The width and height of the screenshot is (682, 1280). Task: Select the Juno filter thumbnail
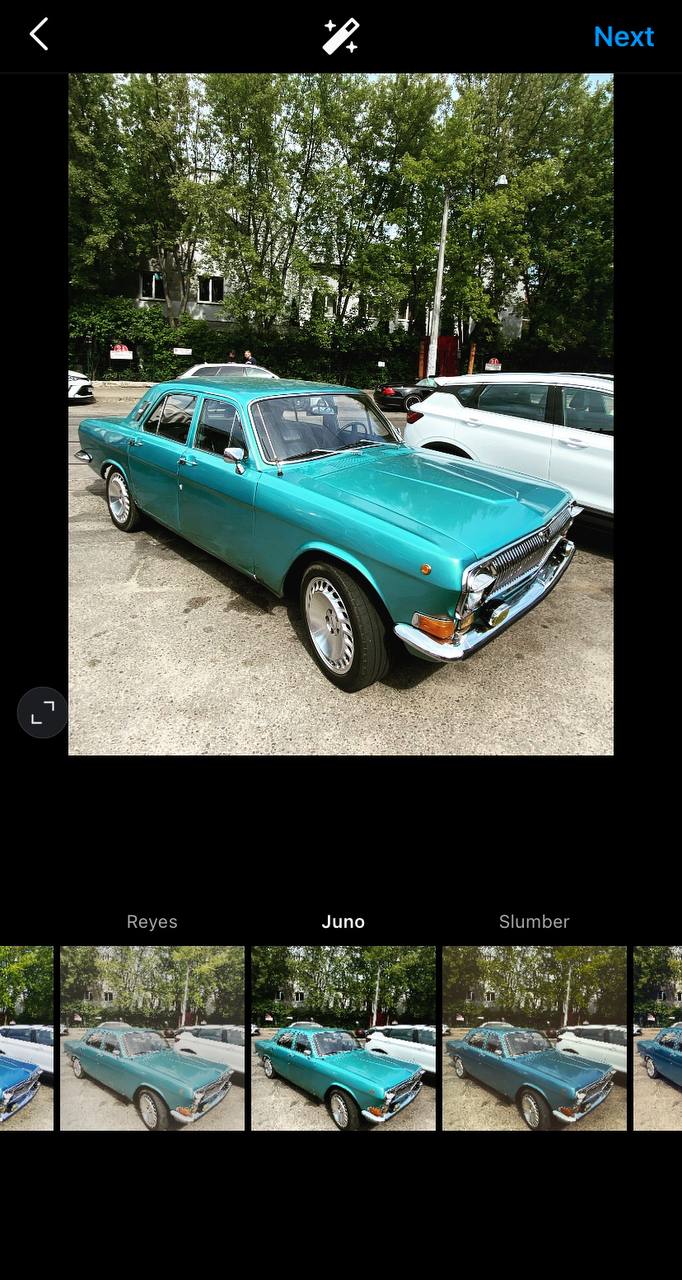[x=343, y=1038]
